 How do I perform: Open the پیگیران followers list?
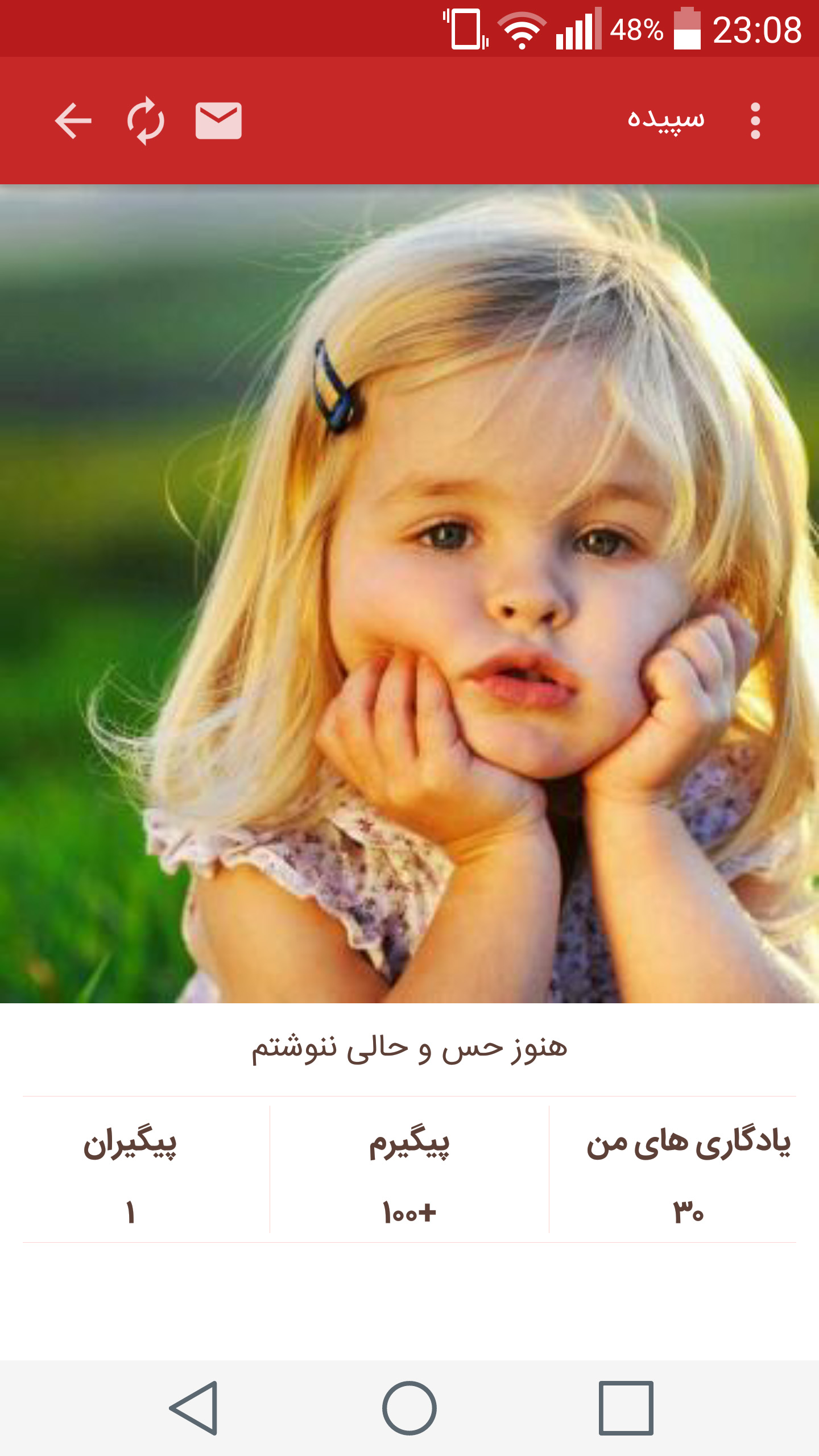(130, 1173)
